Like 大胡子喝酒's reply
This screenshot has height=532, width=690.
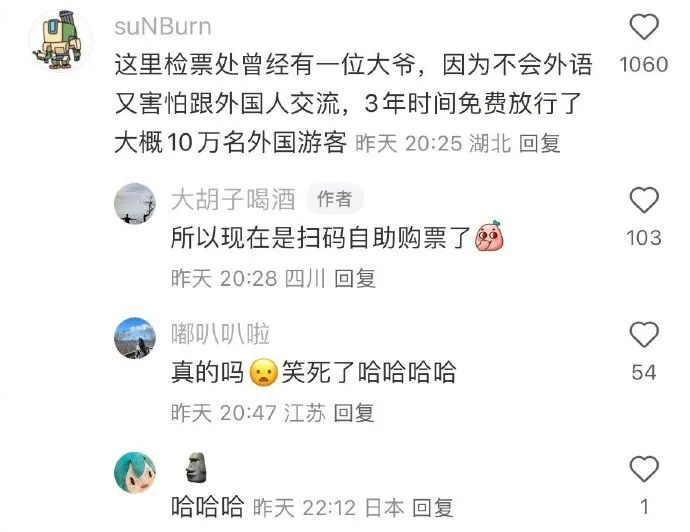644,200
